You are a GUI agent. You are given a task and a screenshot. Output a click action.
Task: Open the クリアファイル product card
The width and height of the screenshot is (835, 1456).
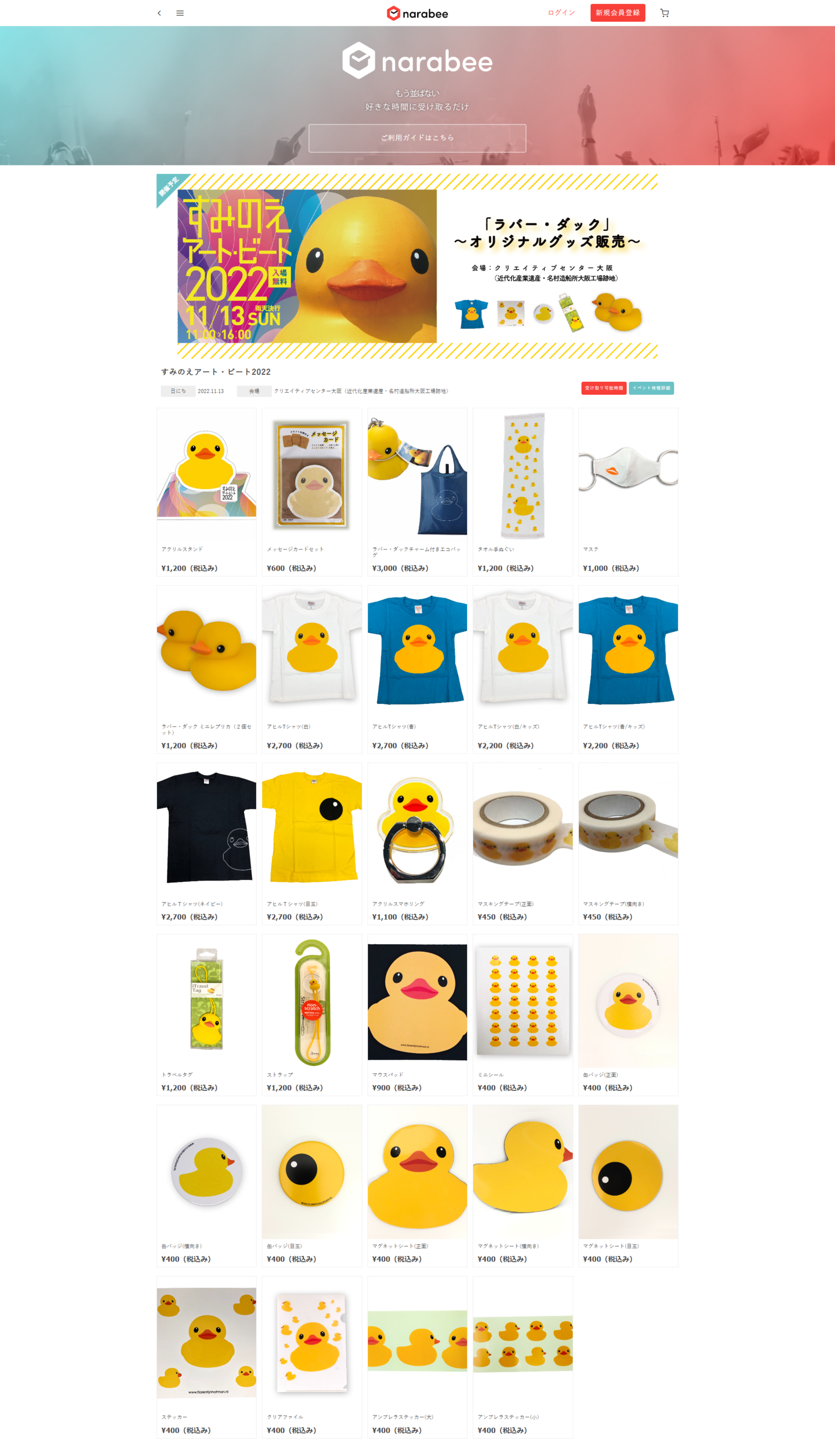(x=311, y=1356)
